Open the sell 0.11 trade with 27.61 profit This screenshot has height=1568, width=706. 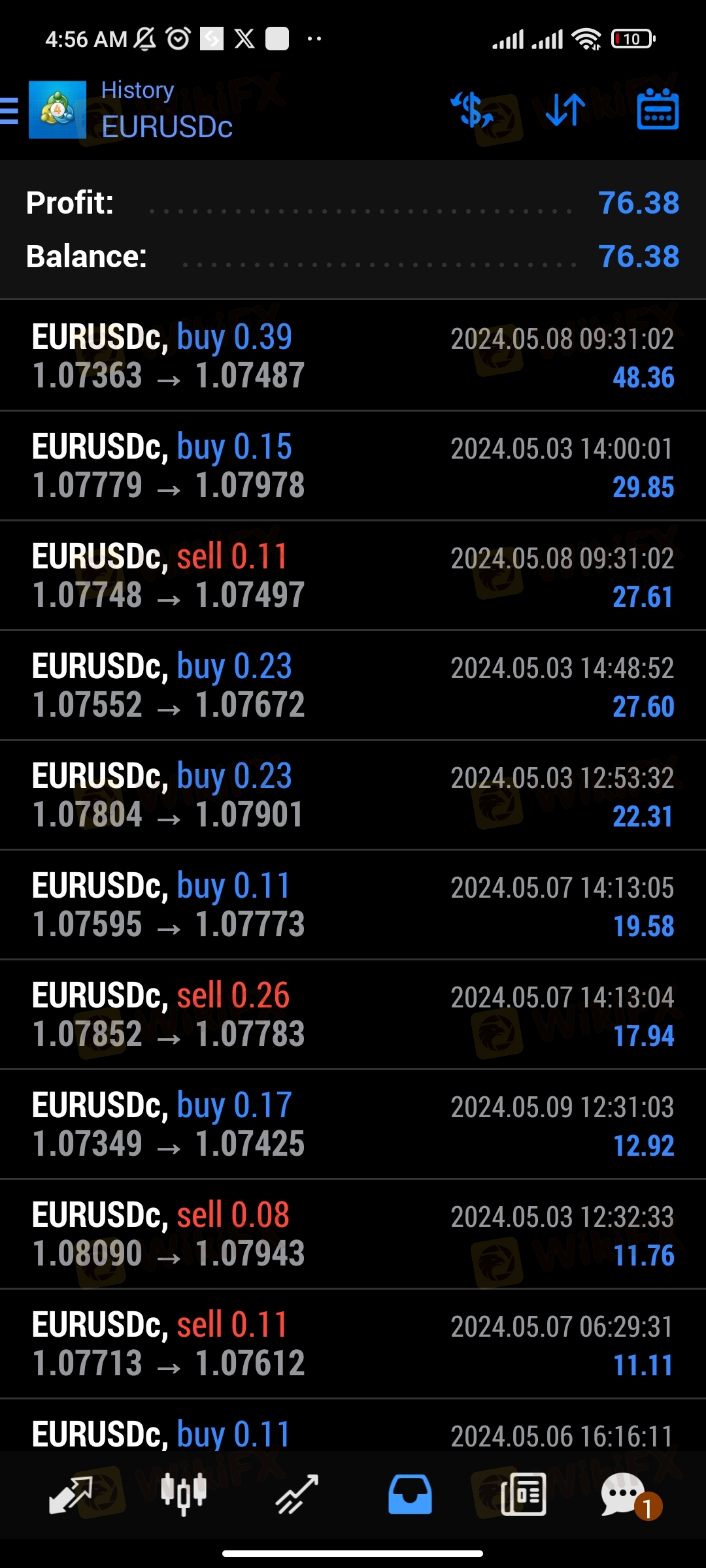coord(353,576)
